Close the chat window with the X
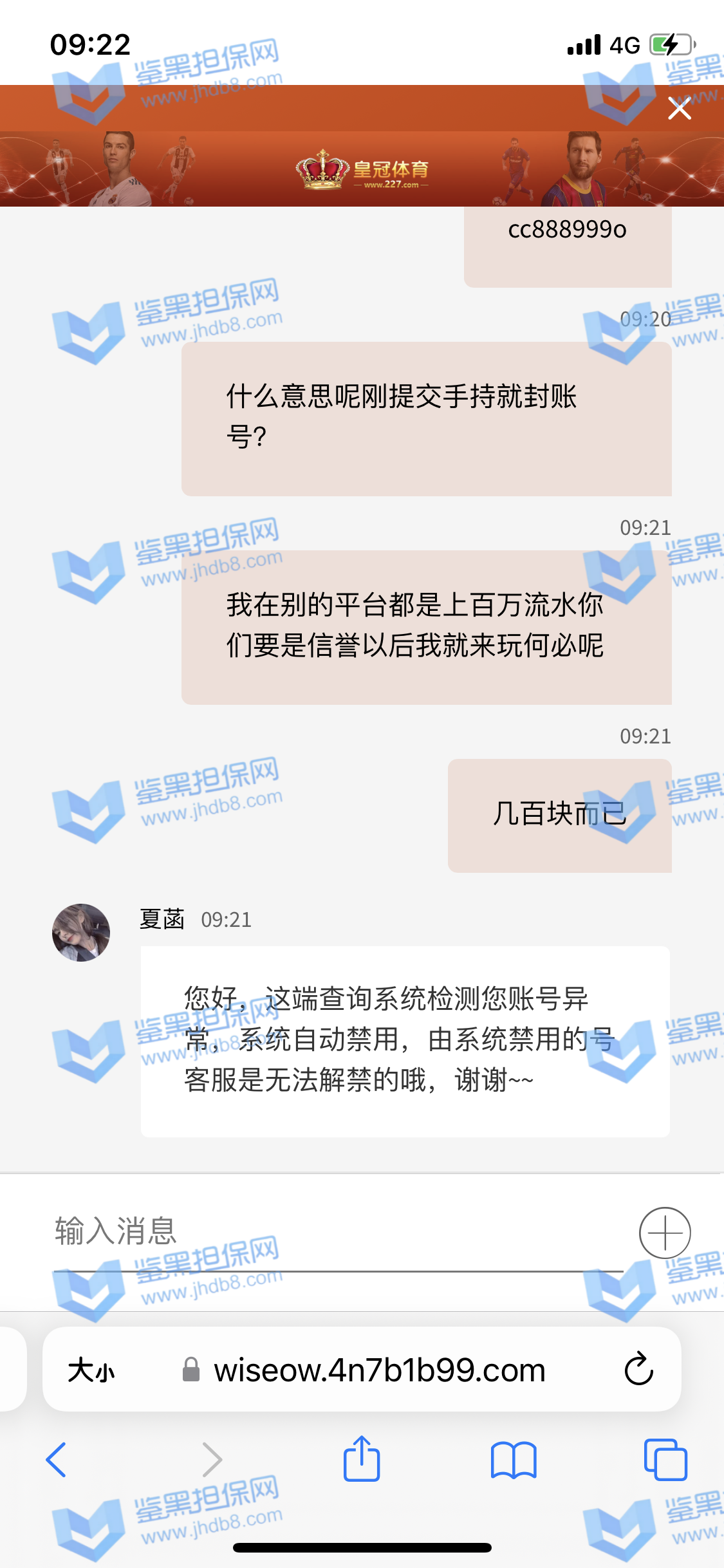The height and width of the screenshot is (1568, 724). point(679,109)
